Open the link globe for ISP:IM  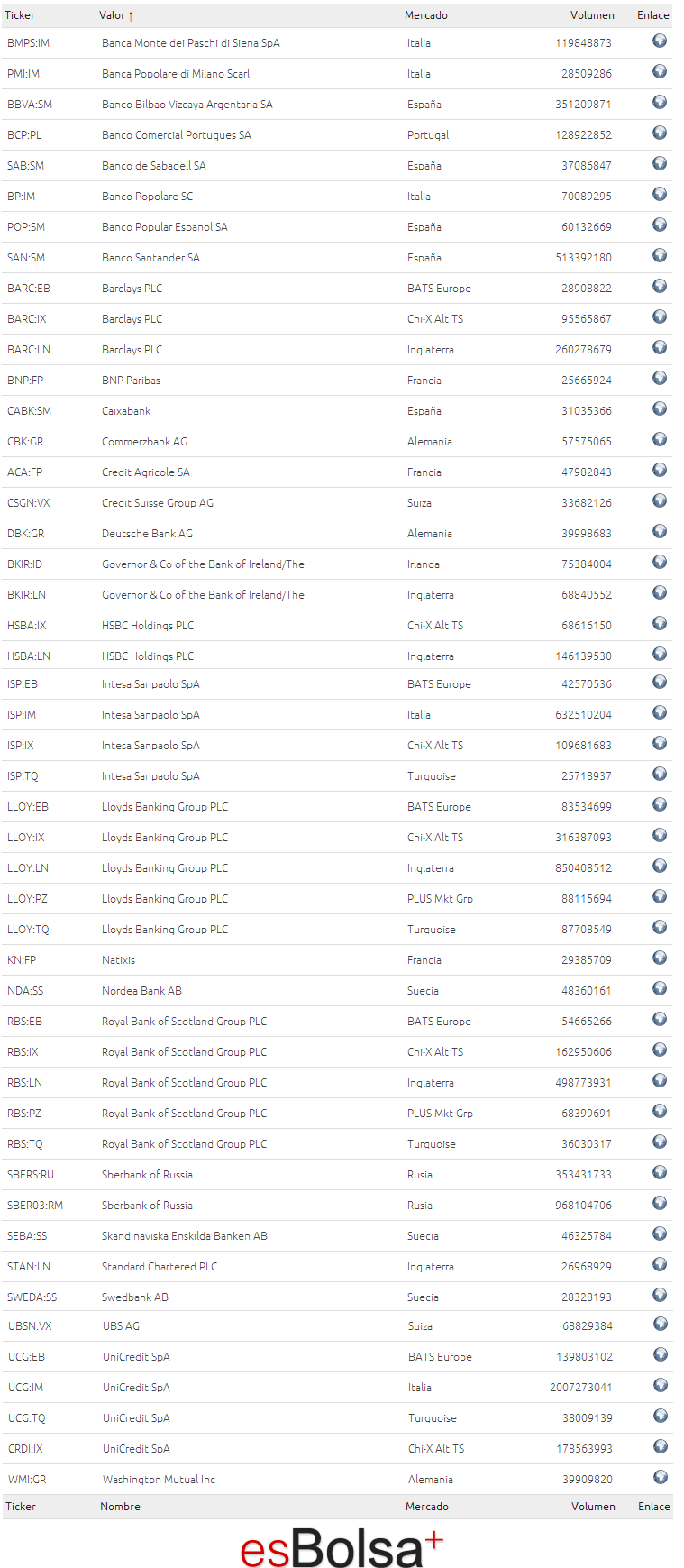pos(660,712)
